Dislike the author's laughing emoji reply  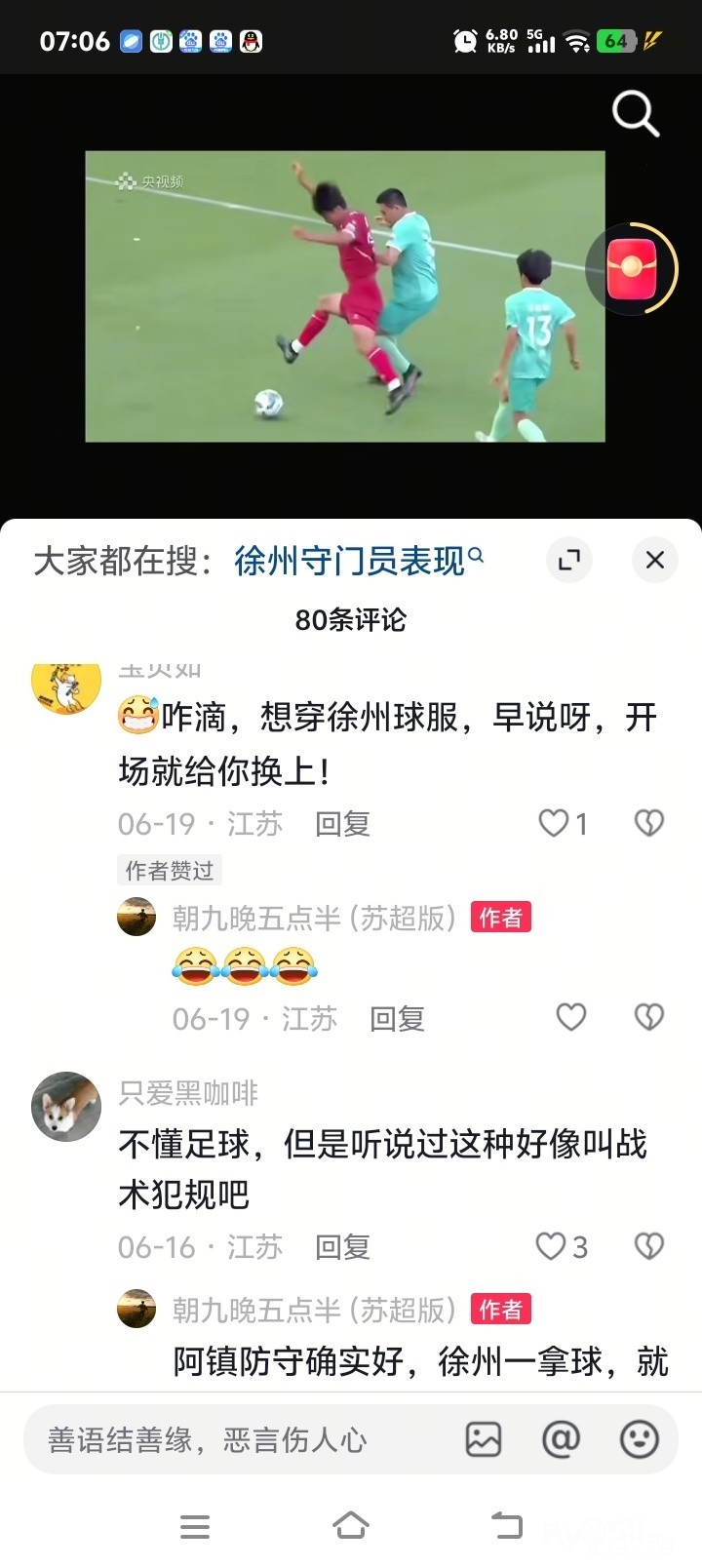[648, 1018]
